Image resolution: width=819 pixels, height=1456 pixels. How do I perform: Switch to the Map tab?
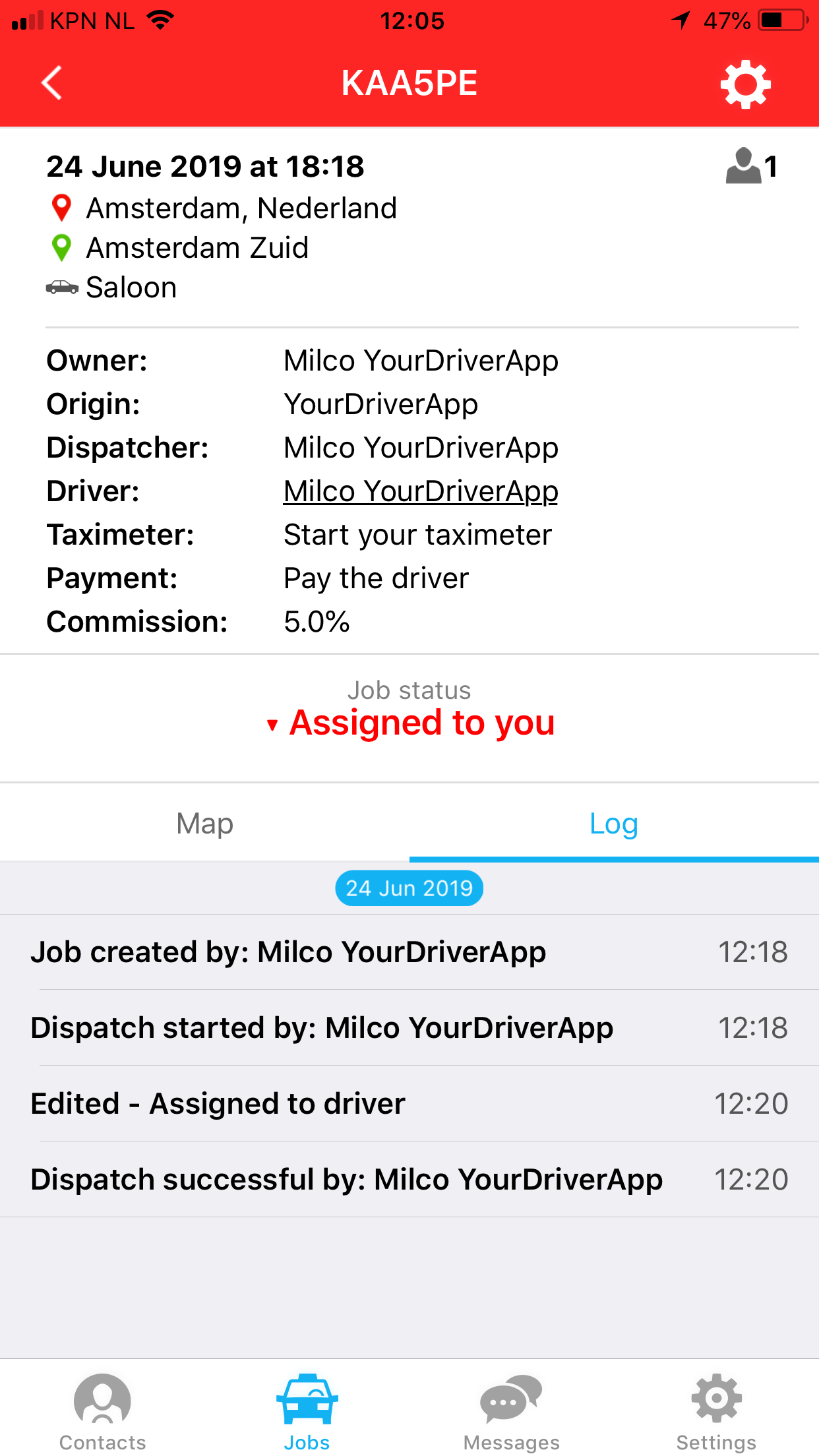coord(204,823)
